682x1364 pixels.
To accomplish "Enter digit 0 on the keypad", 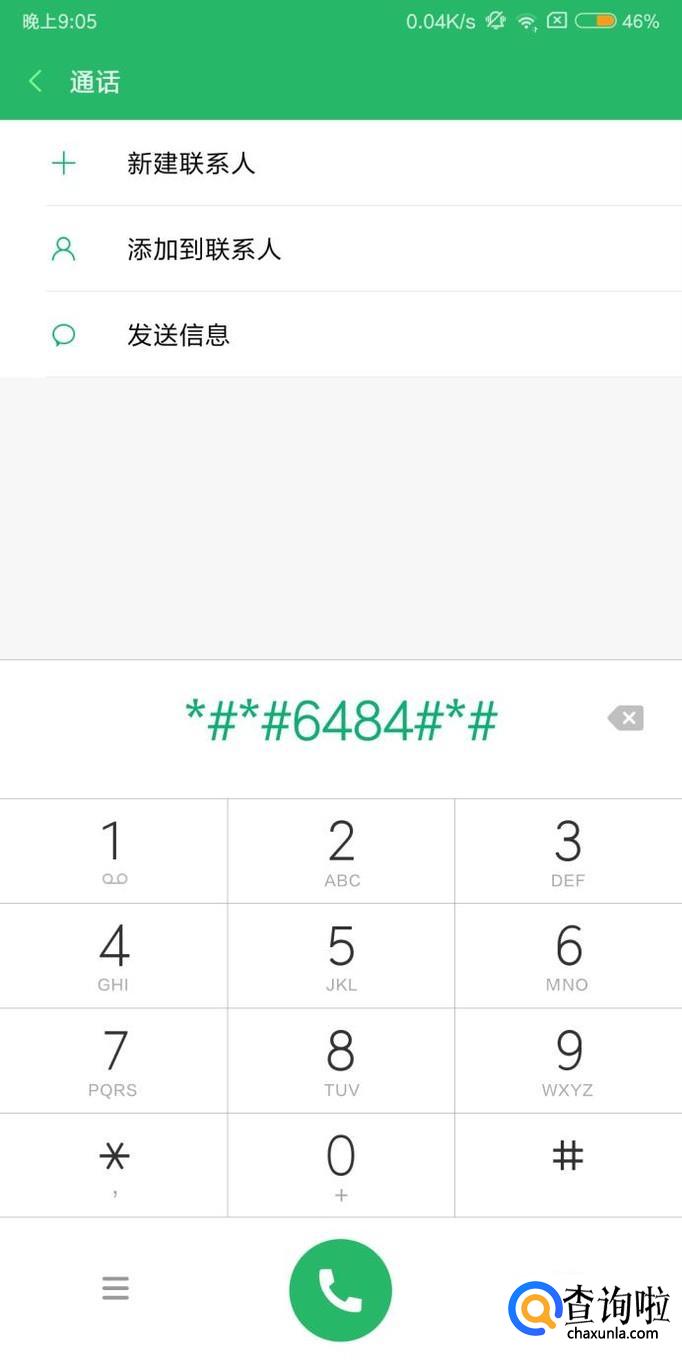I will tap(341, 1165).
